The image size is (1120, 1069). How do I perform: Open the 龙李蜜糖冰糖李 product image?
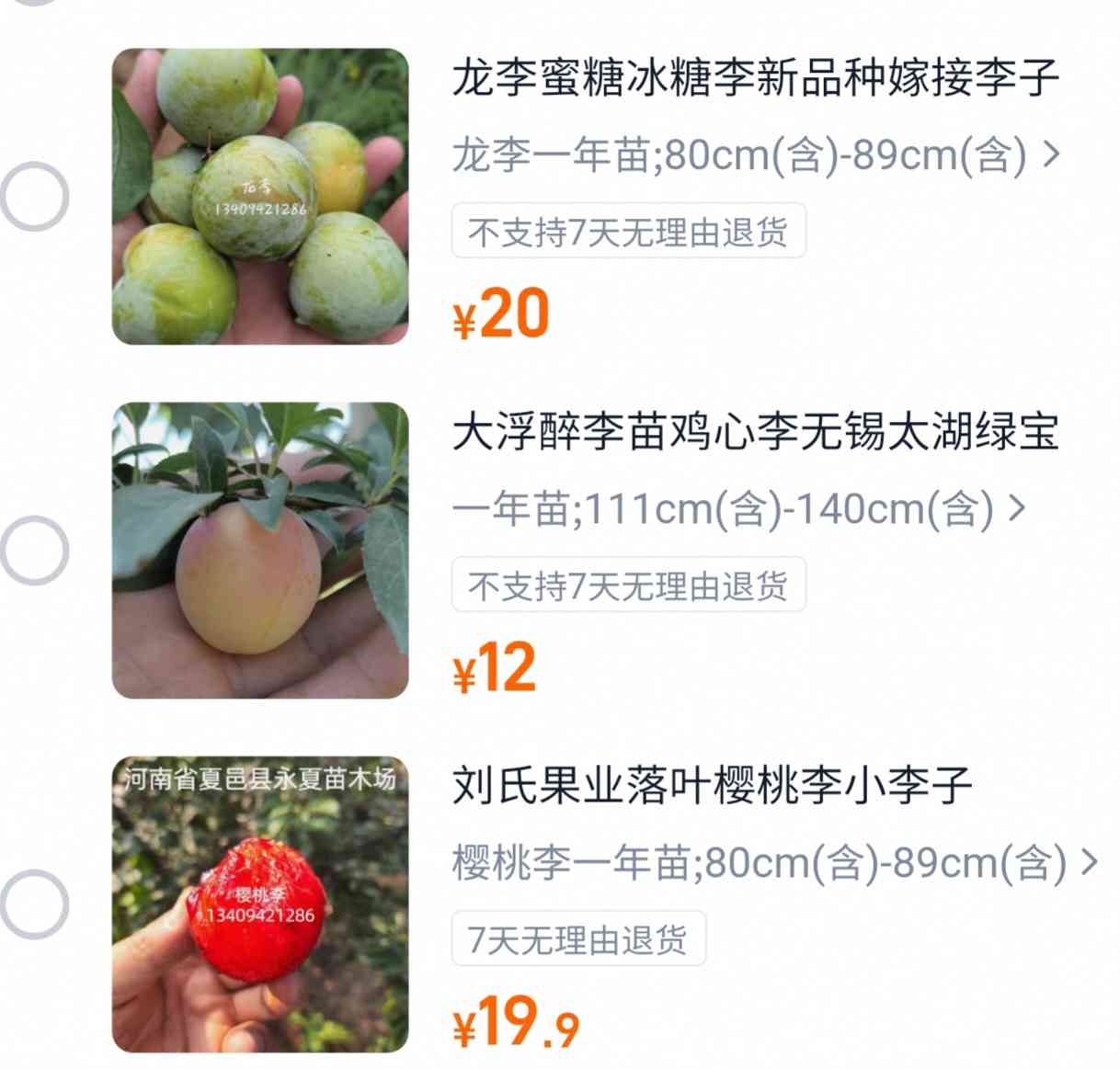[260, 196]
